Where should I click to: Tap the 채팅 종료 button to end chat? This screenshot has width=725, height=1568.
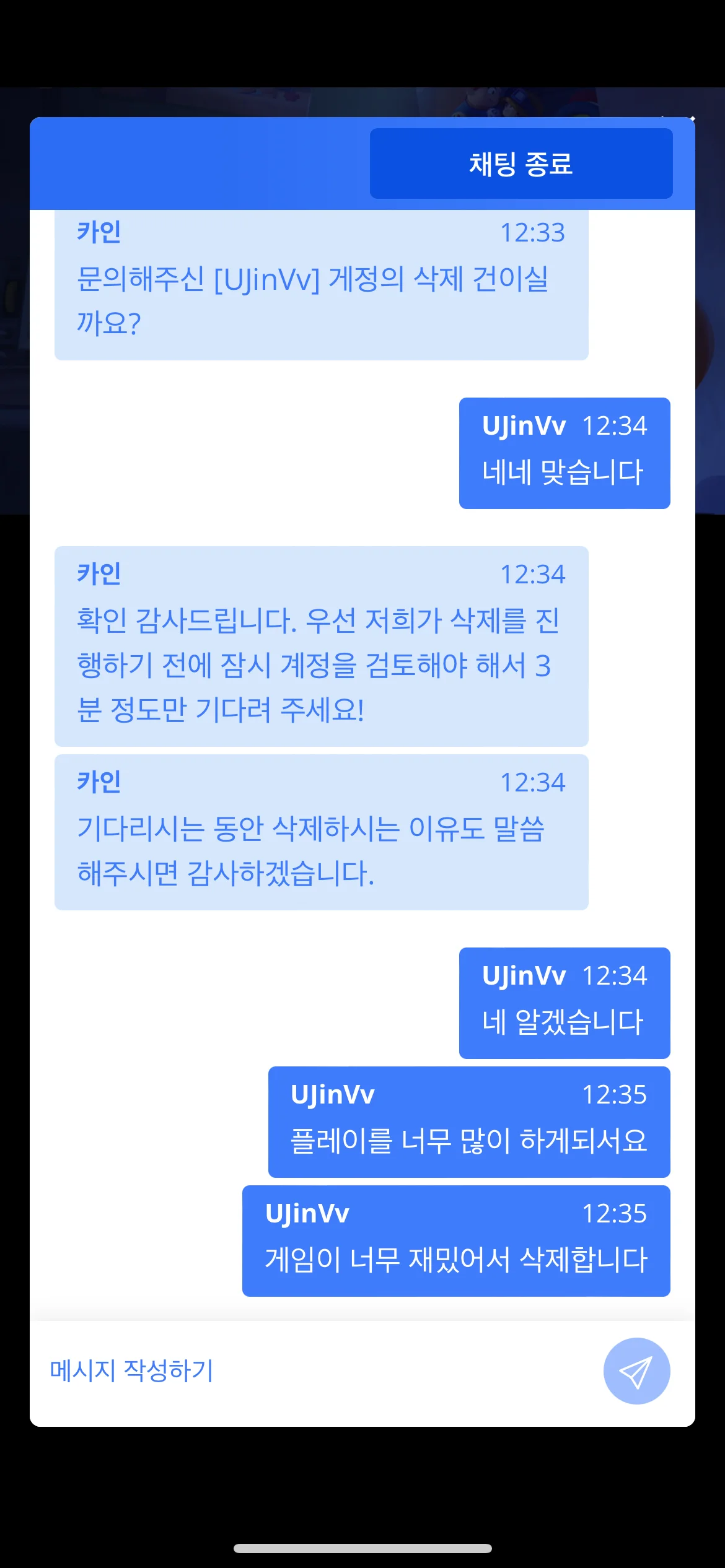(x=521, y=163)
